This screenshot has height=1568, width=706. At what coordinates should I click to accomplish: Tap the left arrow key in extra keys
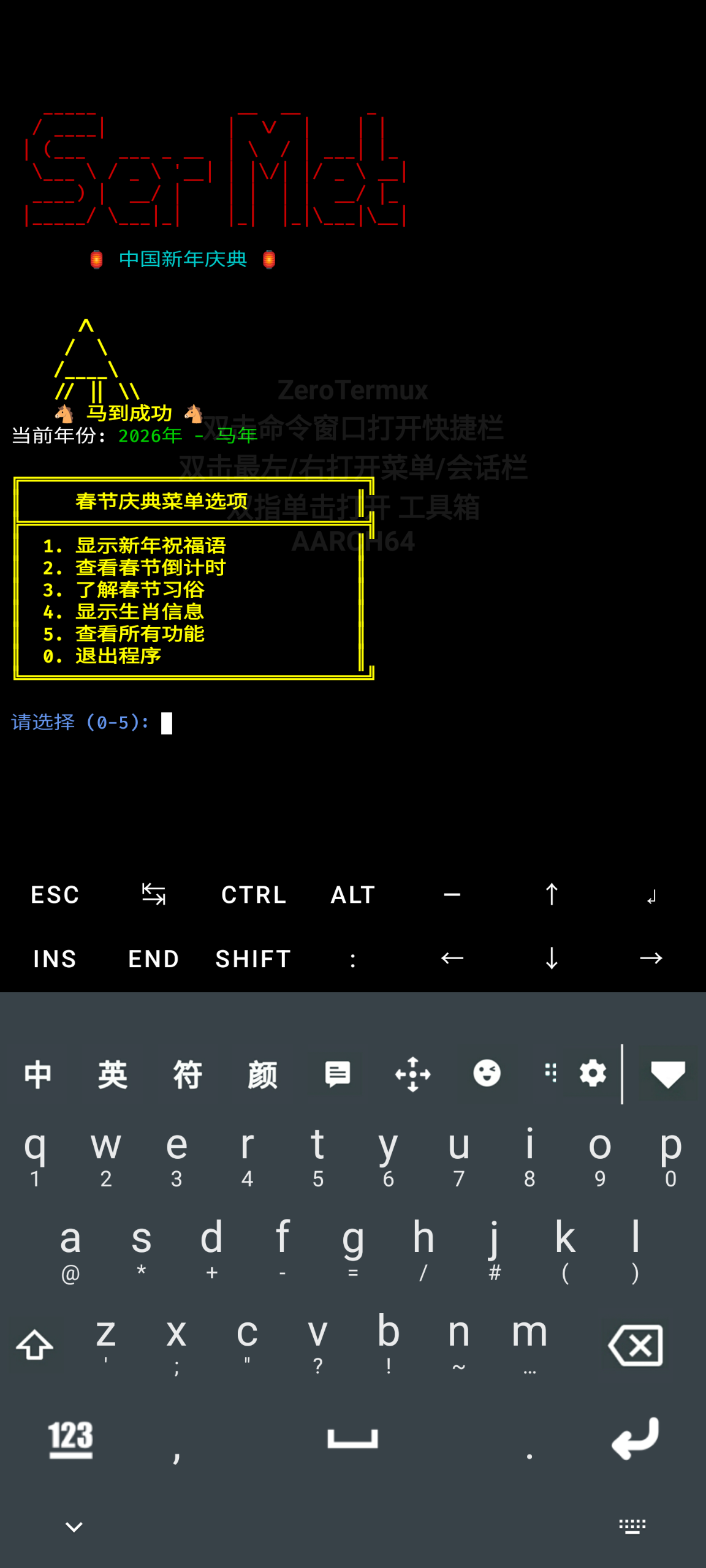pos(452,959)
